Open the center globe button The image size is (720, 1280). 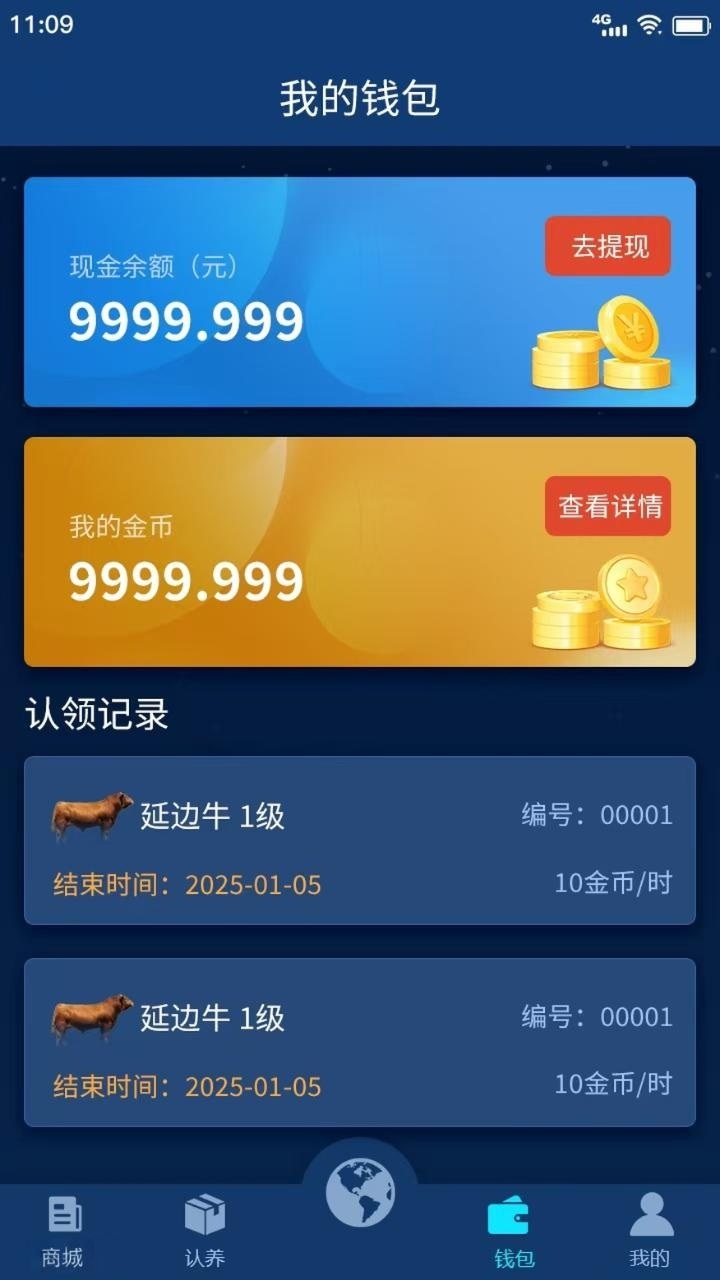click(360, 1192)
